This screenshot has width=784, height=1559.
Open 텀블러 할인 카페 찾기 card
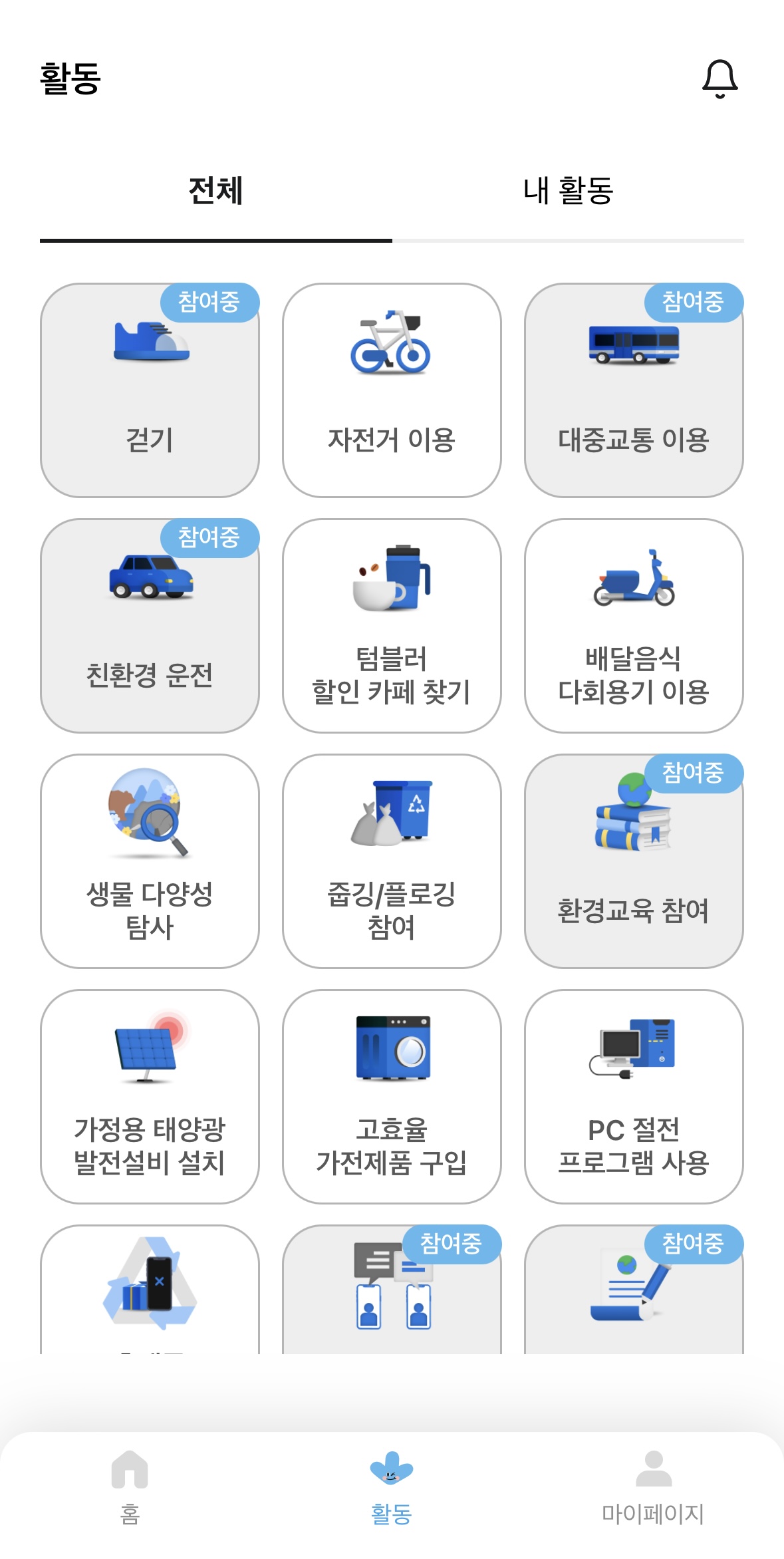(x=392, y=626)
